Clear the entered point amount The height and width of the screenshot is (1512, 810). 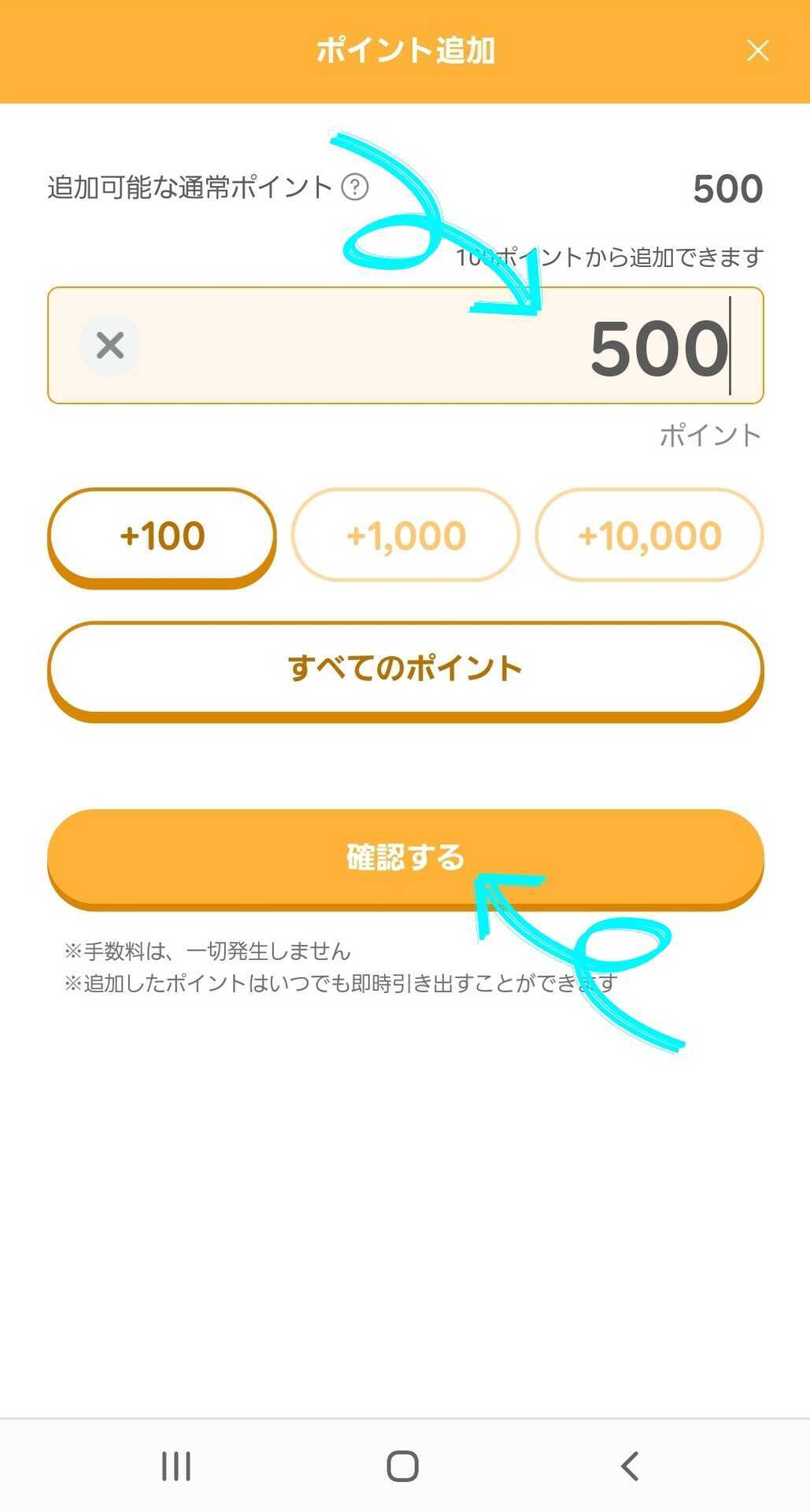coord(110,345)
